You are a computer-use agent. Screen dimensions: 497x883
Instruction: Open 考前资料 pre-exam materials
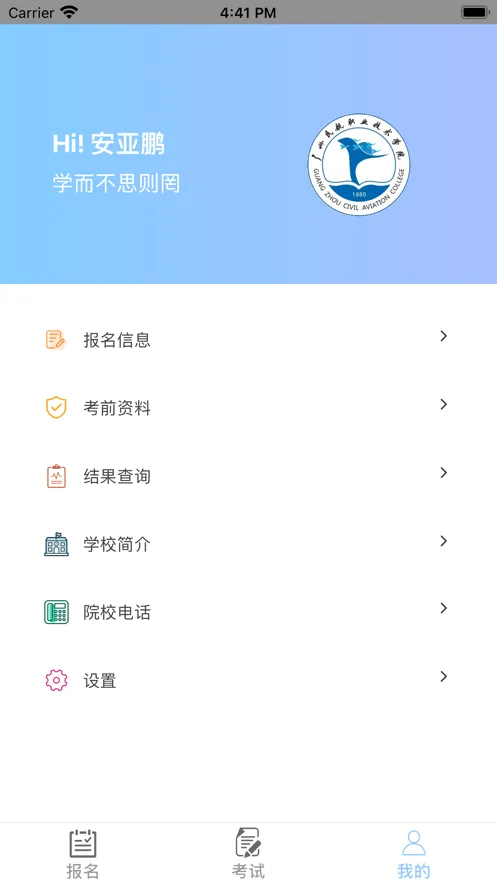[x=248, y=408]
